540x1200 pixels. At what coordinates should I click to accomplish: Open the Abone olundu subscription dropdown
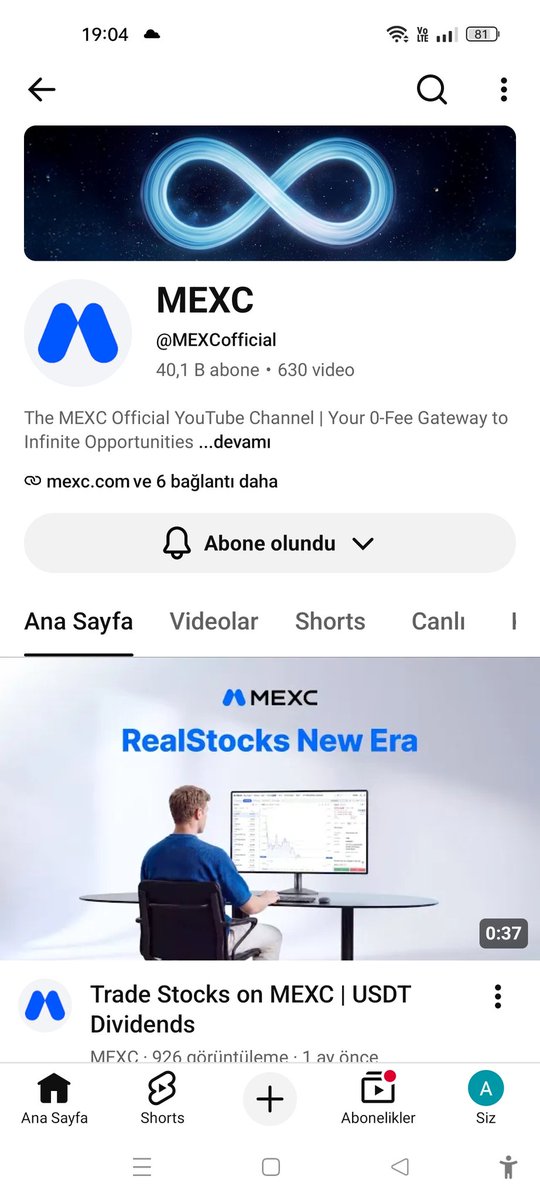(x=270, y=543)
